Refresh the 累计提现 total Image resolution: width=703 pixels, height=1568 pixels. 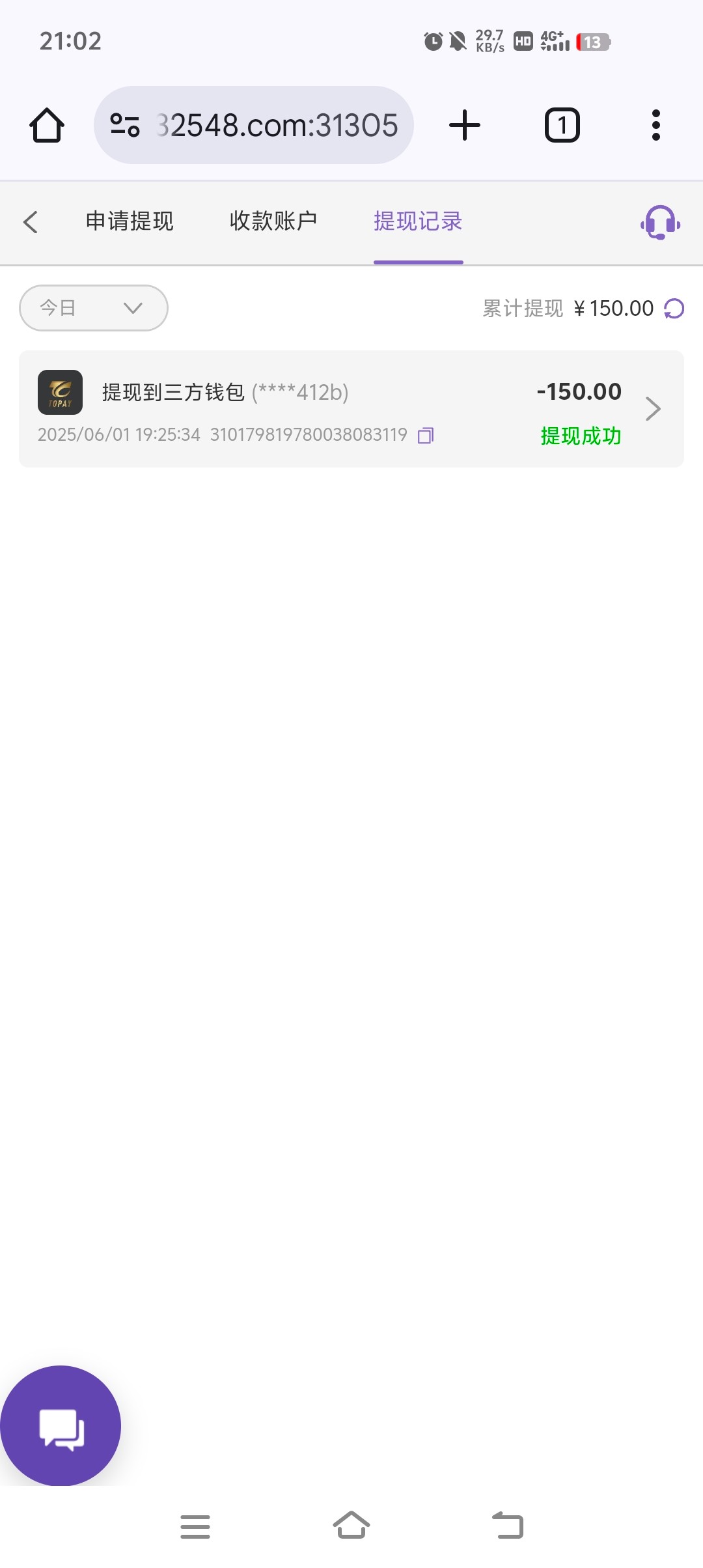674,309
